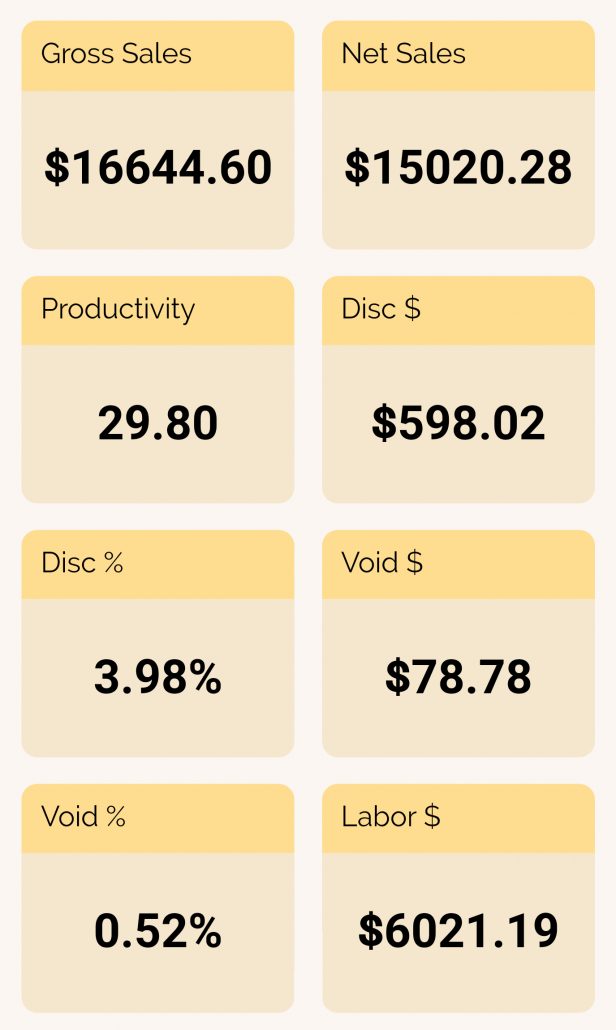View the Labor $ card details

tap(458, 898)
